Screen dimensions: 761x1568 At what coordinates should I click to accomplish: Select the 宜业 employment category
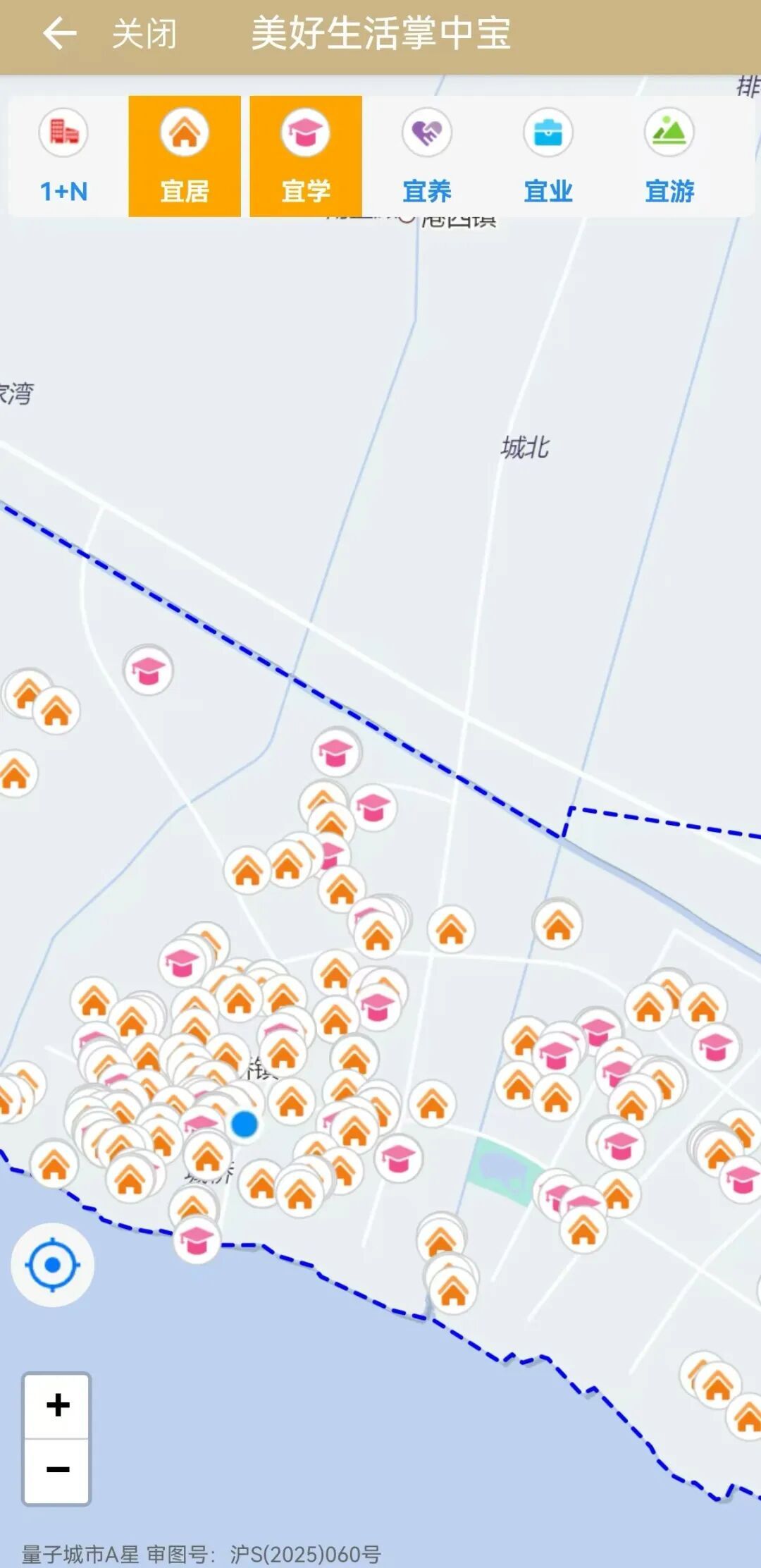[548, 156]
